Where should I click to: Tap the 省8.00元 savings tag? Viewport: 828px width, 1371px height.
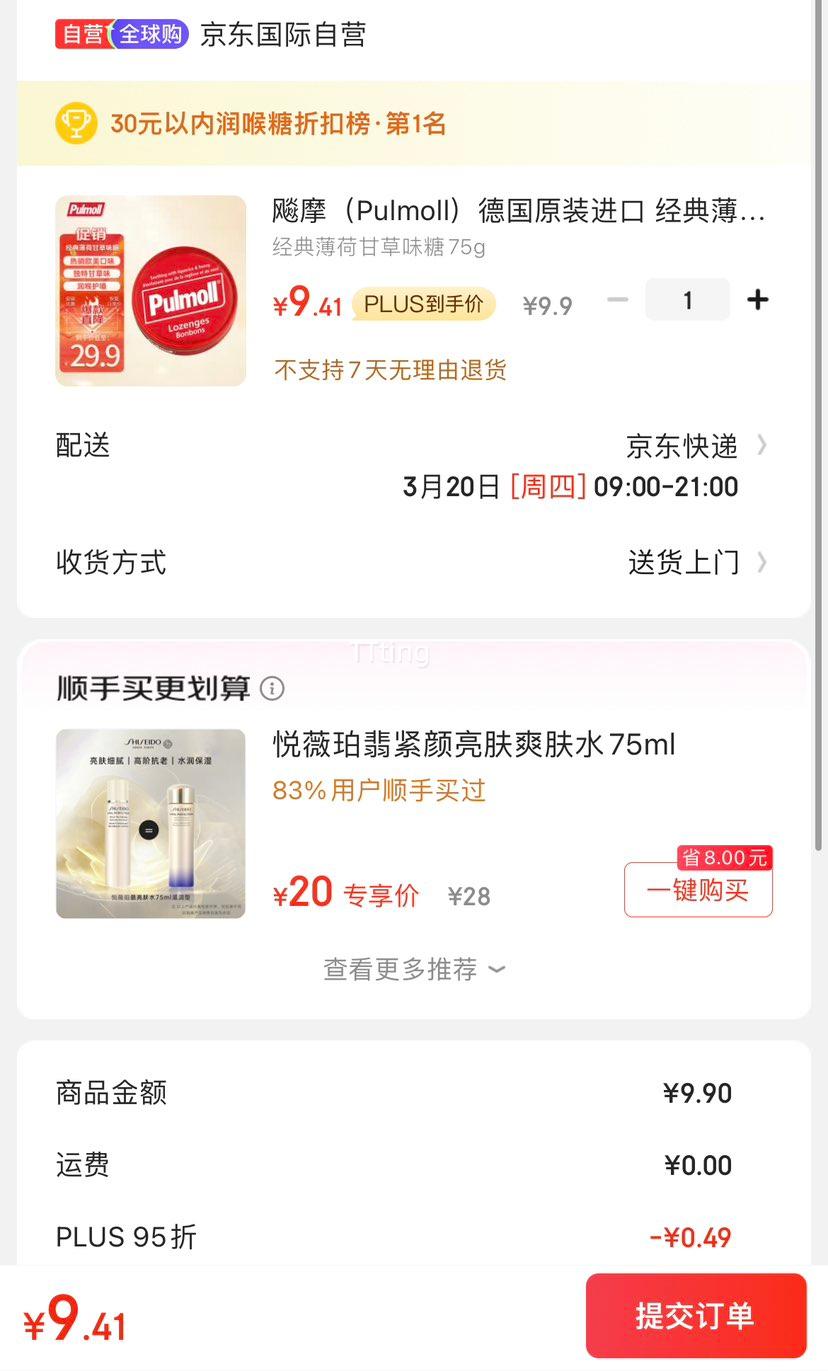pyautogui.click(x=723, y=857)
